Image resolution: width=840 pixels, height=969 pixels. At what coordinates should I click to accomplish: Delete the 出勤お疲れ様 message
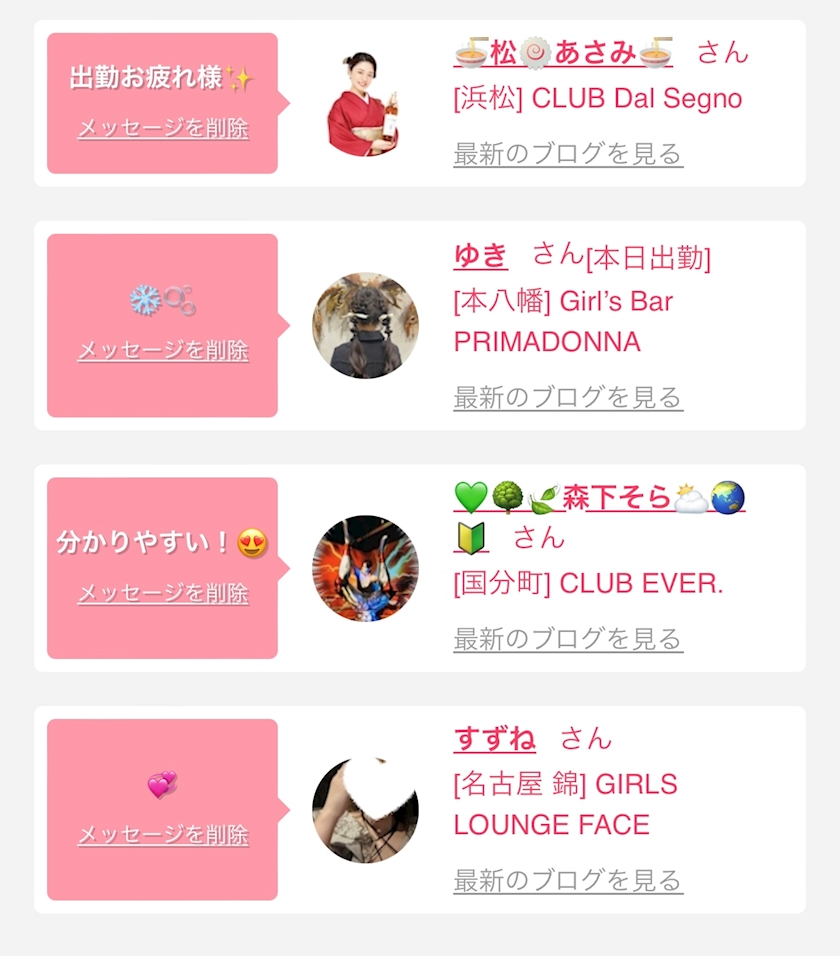(x=163, y=128)
